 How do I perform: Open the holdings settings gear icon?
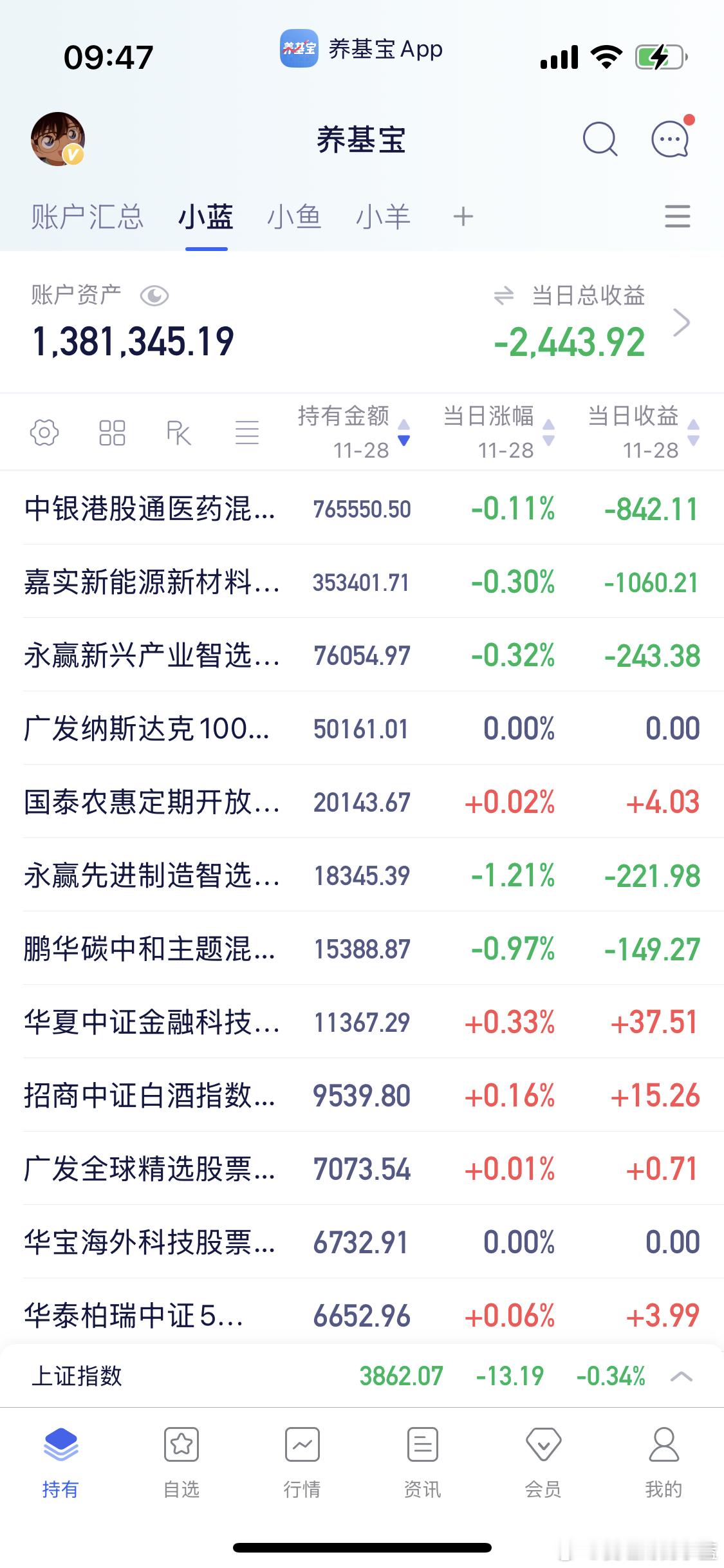click(45, 433)
